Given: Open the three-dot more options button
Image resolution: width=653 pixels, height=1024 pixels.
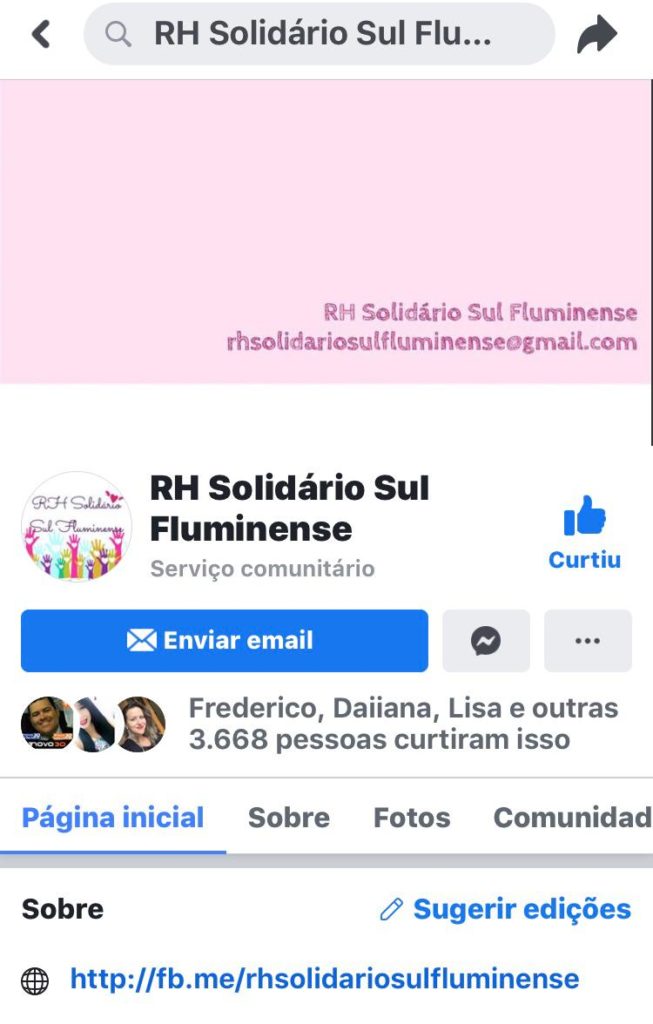Looking at the screenshot, I should tap(587, 641).
